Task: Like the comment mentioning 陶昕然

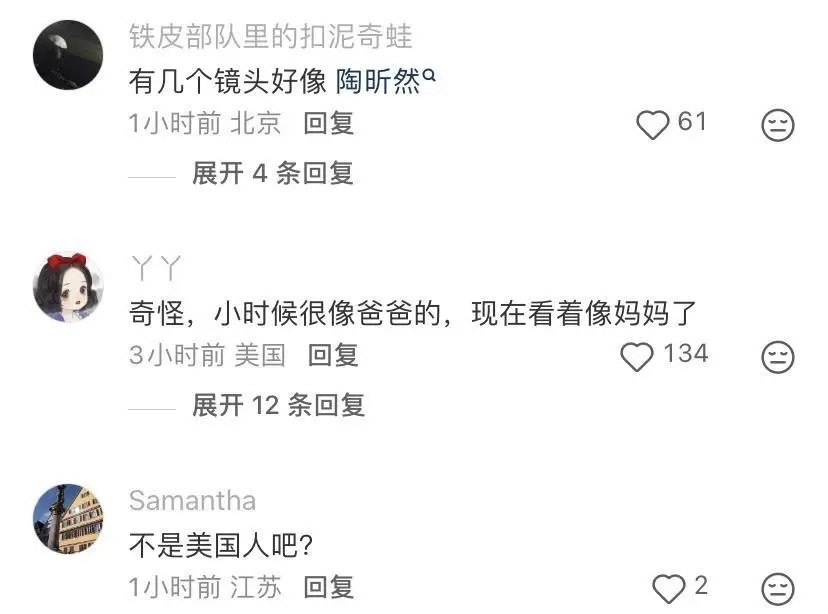Action: pos(653,124)
